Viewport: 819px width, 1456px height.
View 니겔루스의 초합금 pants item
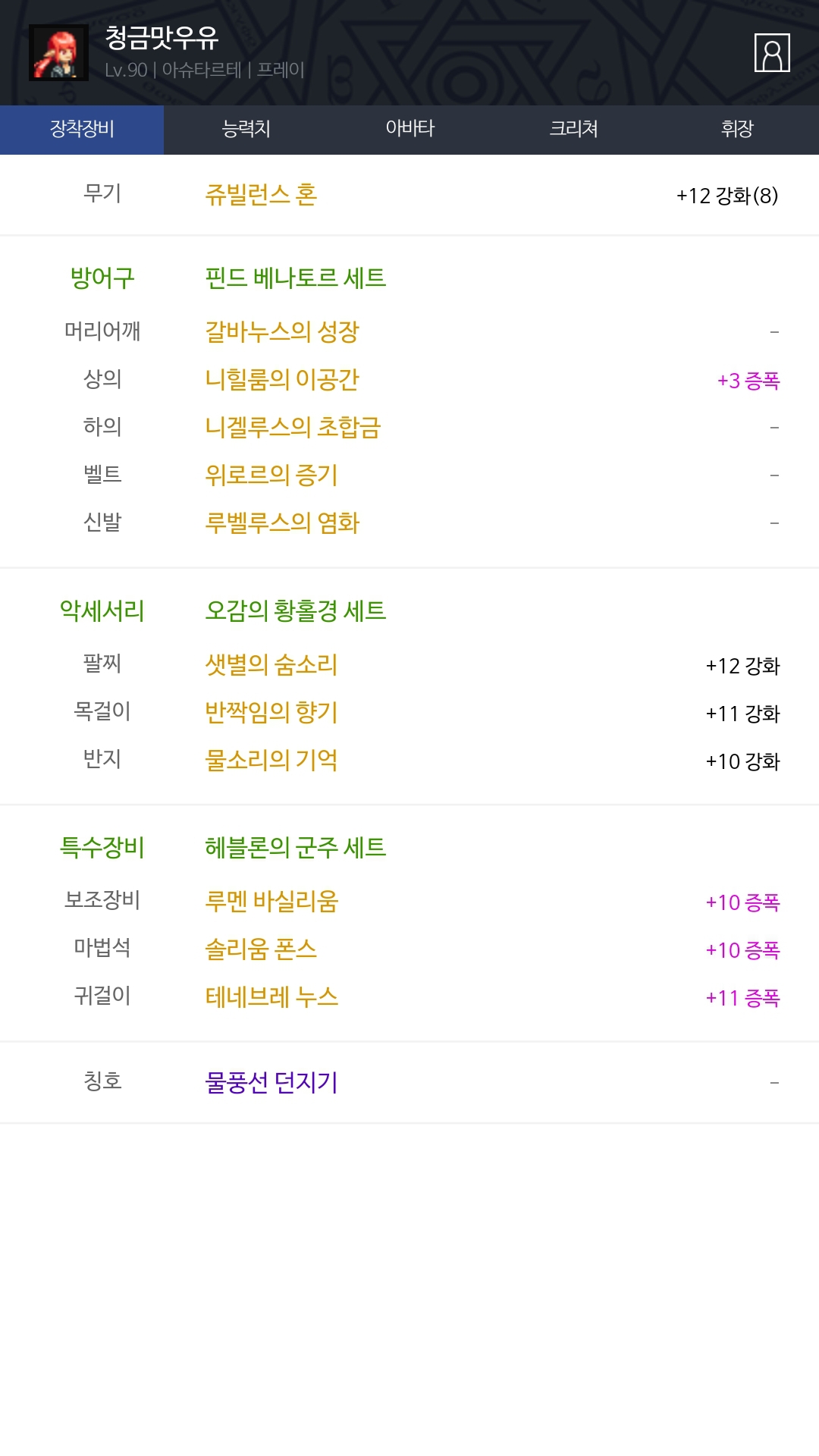[x=293, y=427]
